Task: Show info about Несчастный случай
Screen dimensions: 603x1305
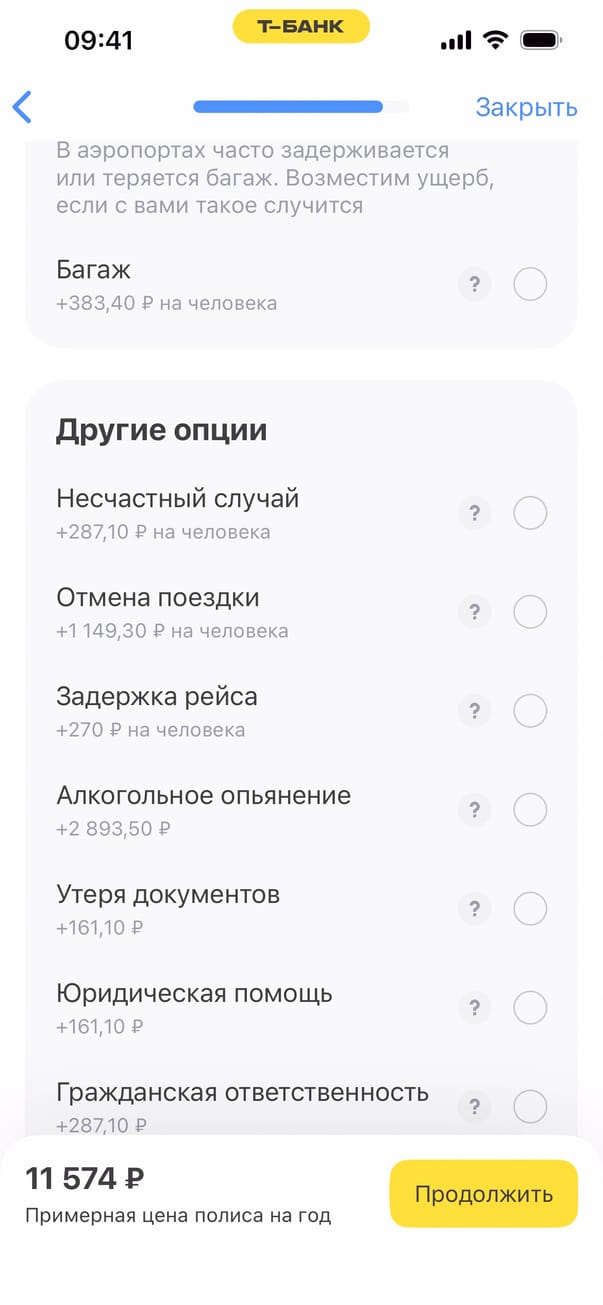Action: point(475,514)
